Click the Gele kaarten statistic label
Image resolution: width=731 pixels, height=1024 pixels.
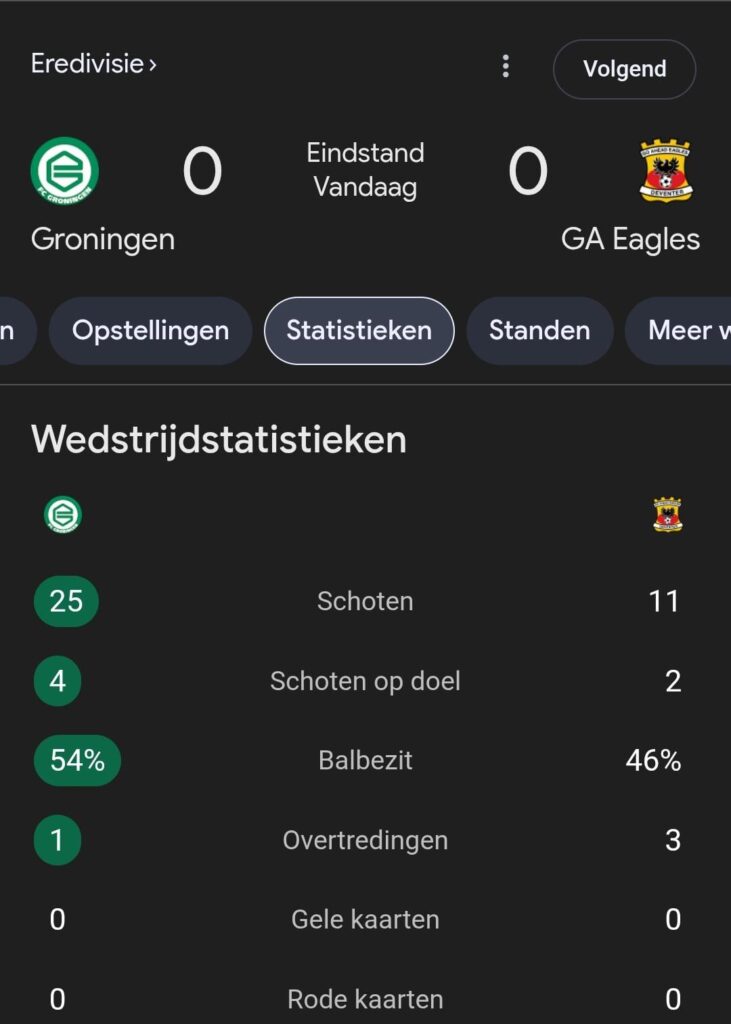pos(363,919)
